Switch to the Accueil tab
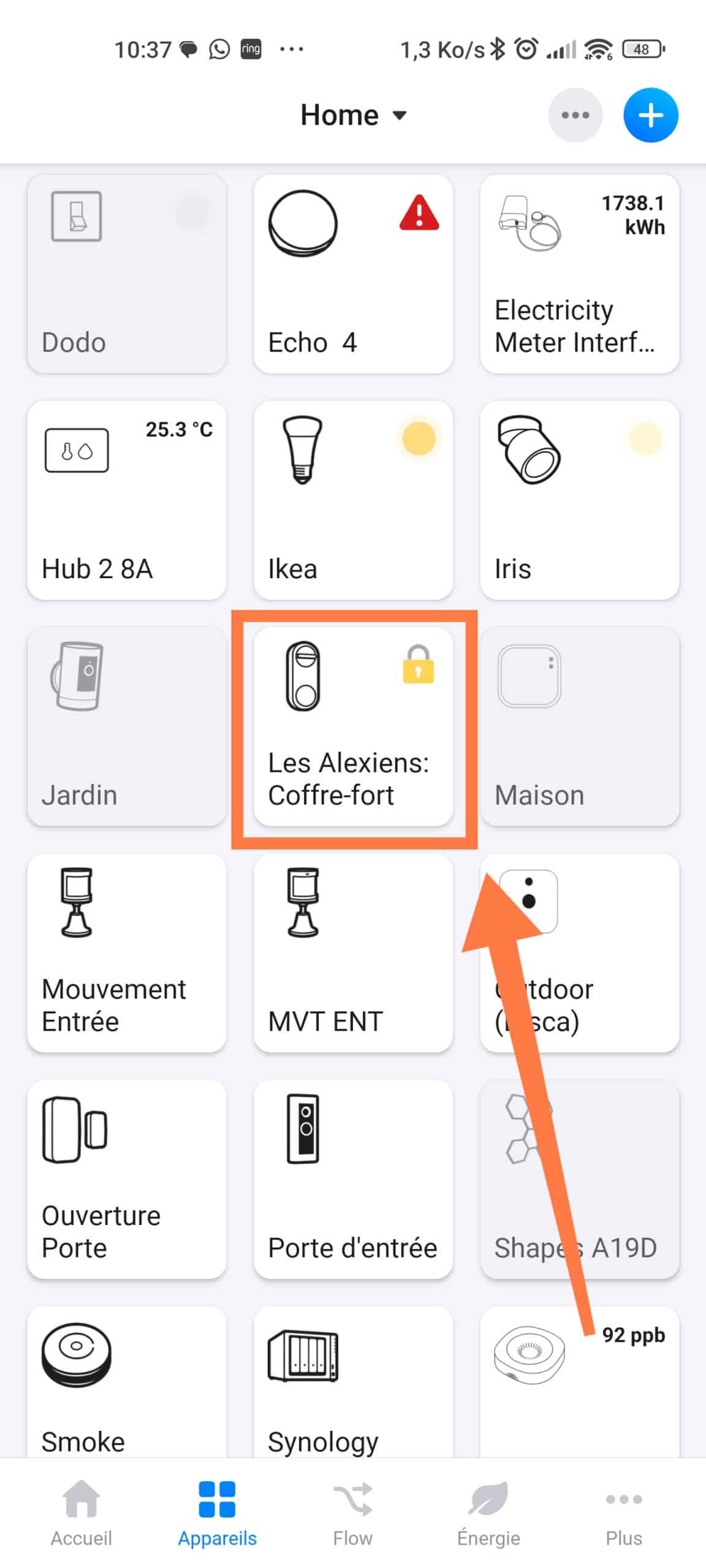The height and width of the screenshot is (1568, 706). click(x=82, y=1512)
